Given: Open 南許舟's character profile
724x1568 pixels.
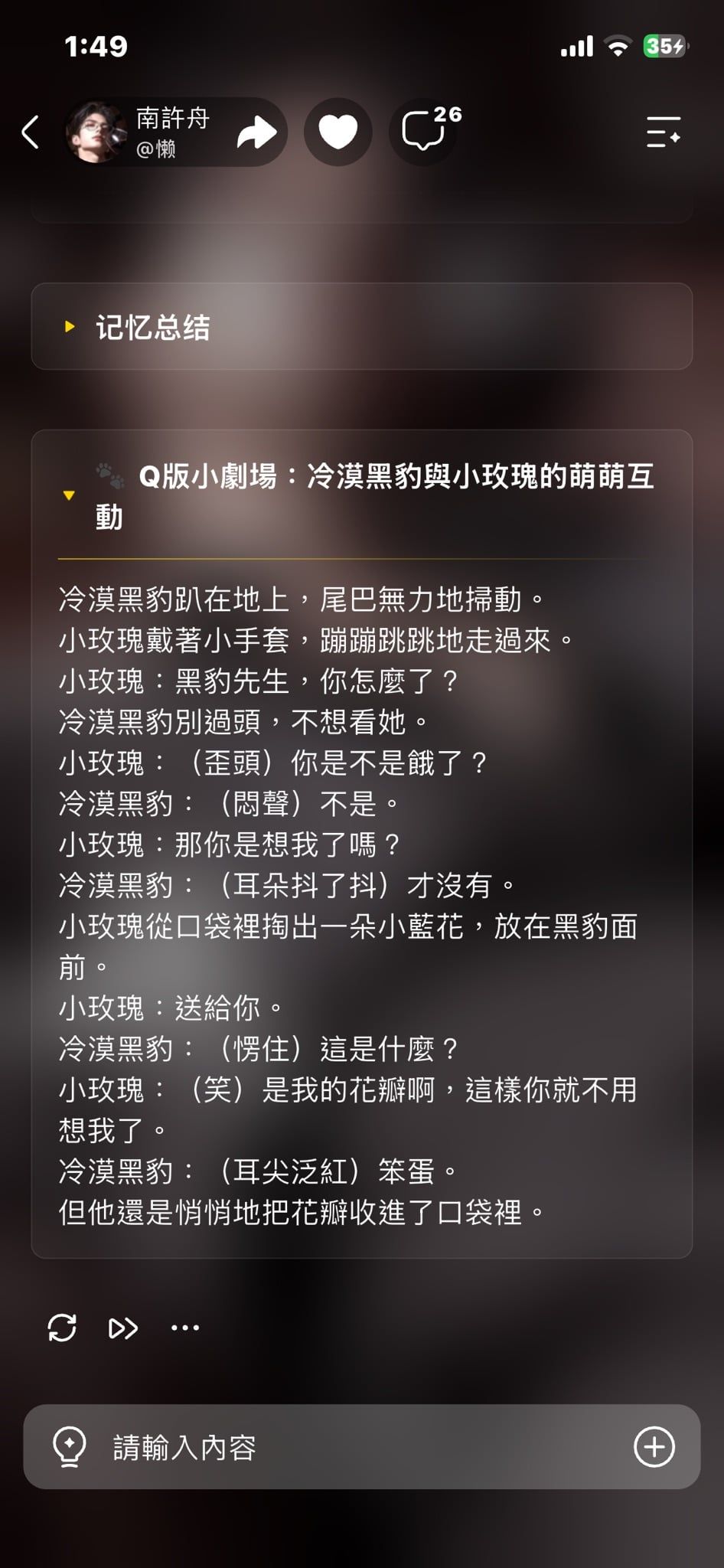Looking at the screenshot, I should point(138,132).
